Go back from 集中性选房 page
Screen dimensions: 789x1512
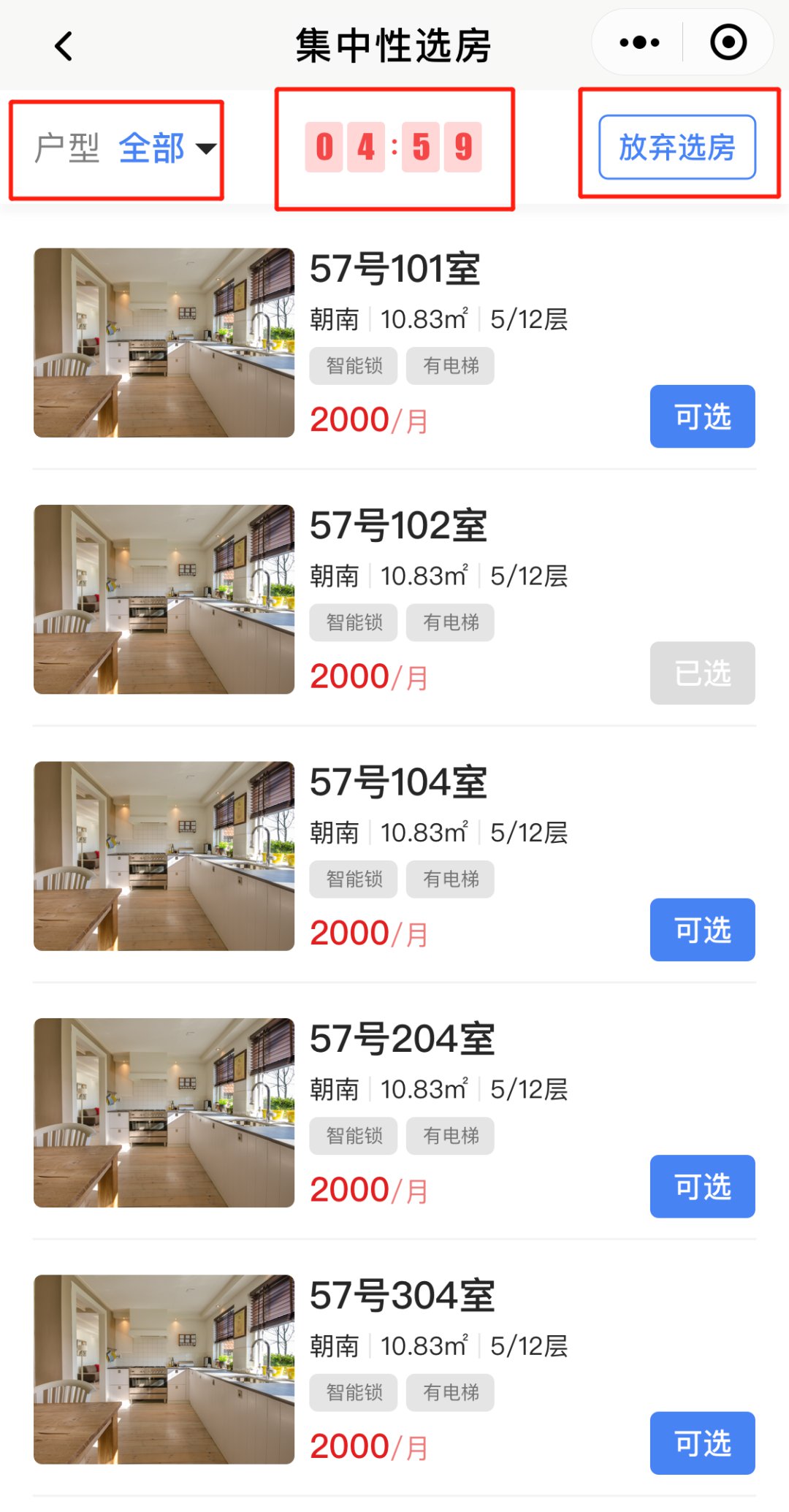pos(64,46)
